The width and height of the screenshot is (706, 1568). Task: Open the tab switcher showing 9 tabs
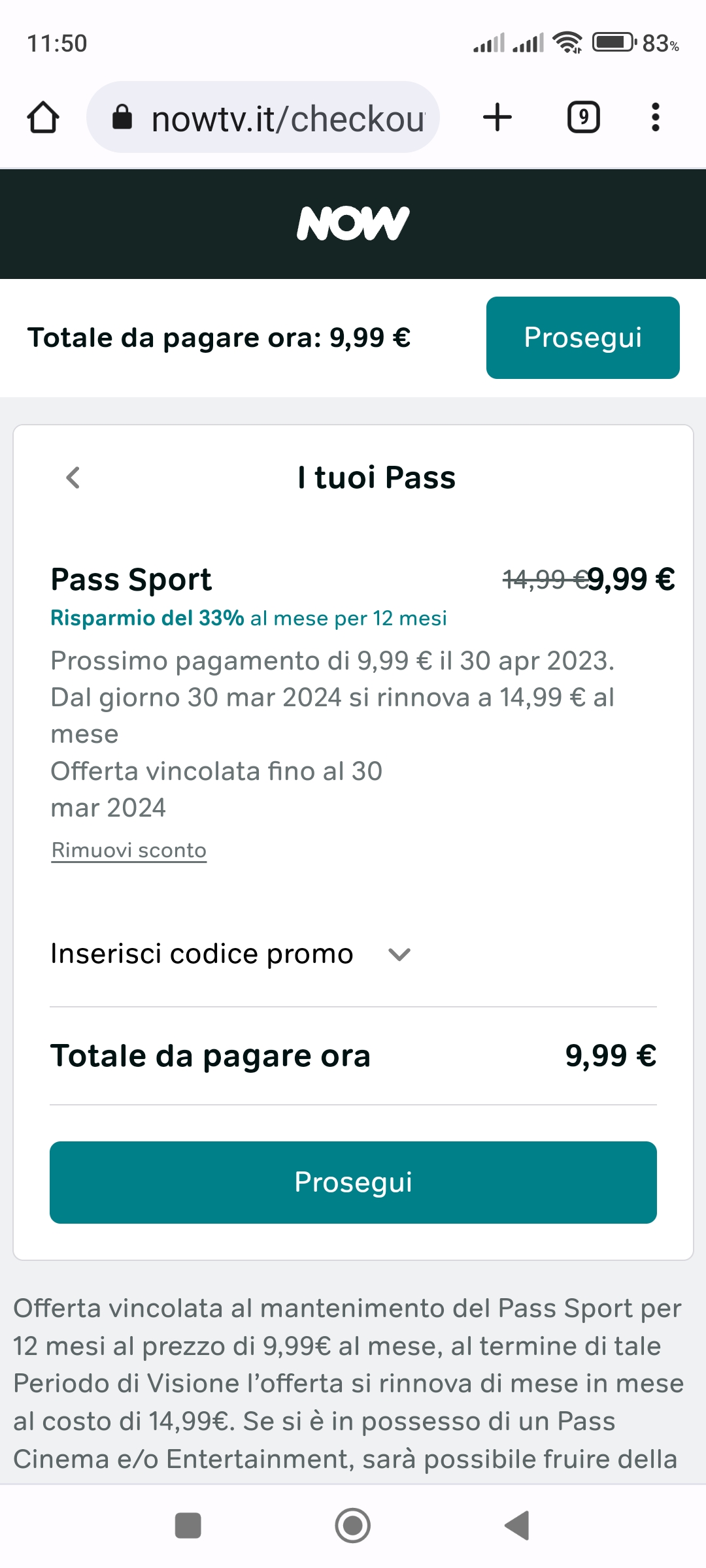pyautogui.click(x=583, y=118)
